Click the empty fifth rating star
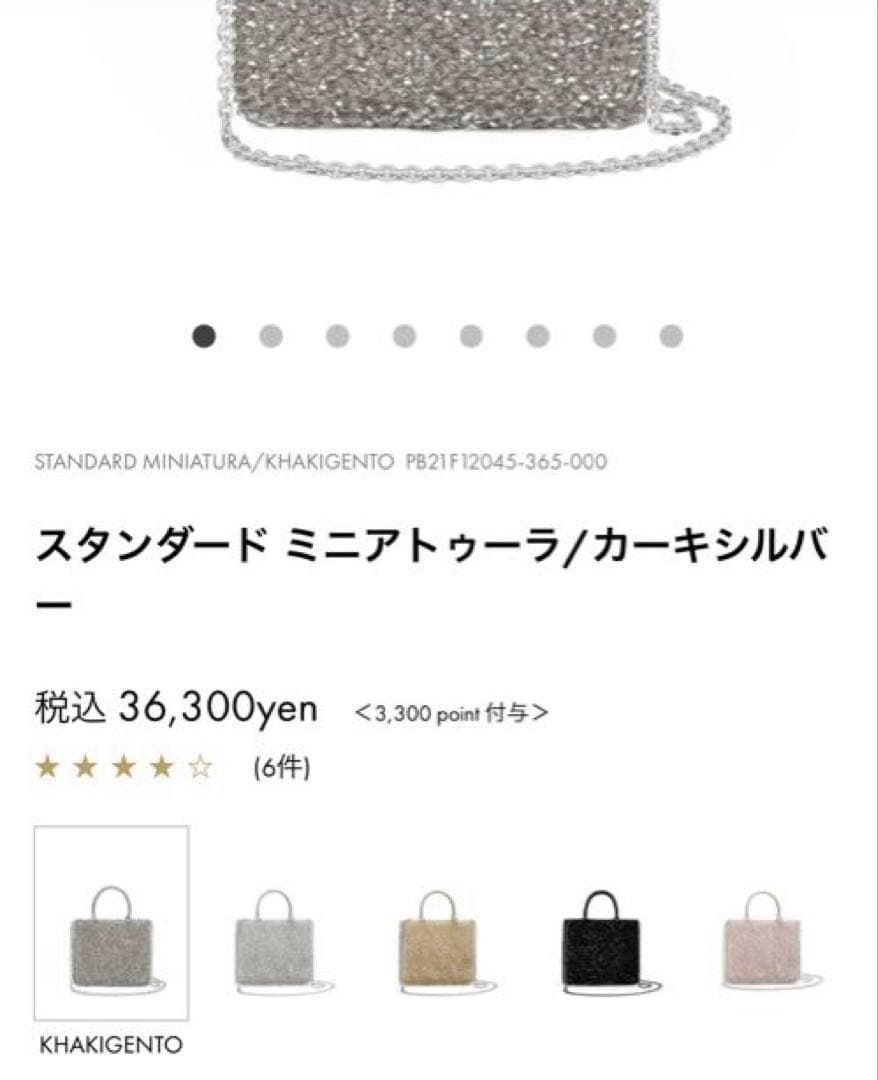The width and height of the screenshot is (878, 1080). pos(198,768)
